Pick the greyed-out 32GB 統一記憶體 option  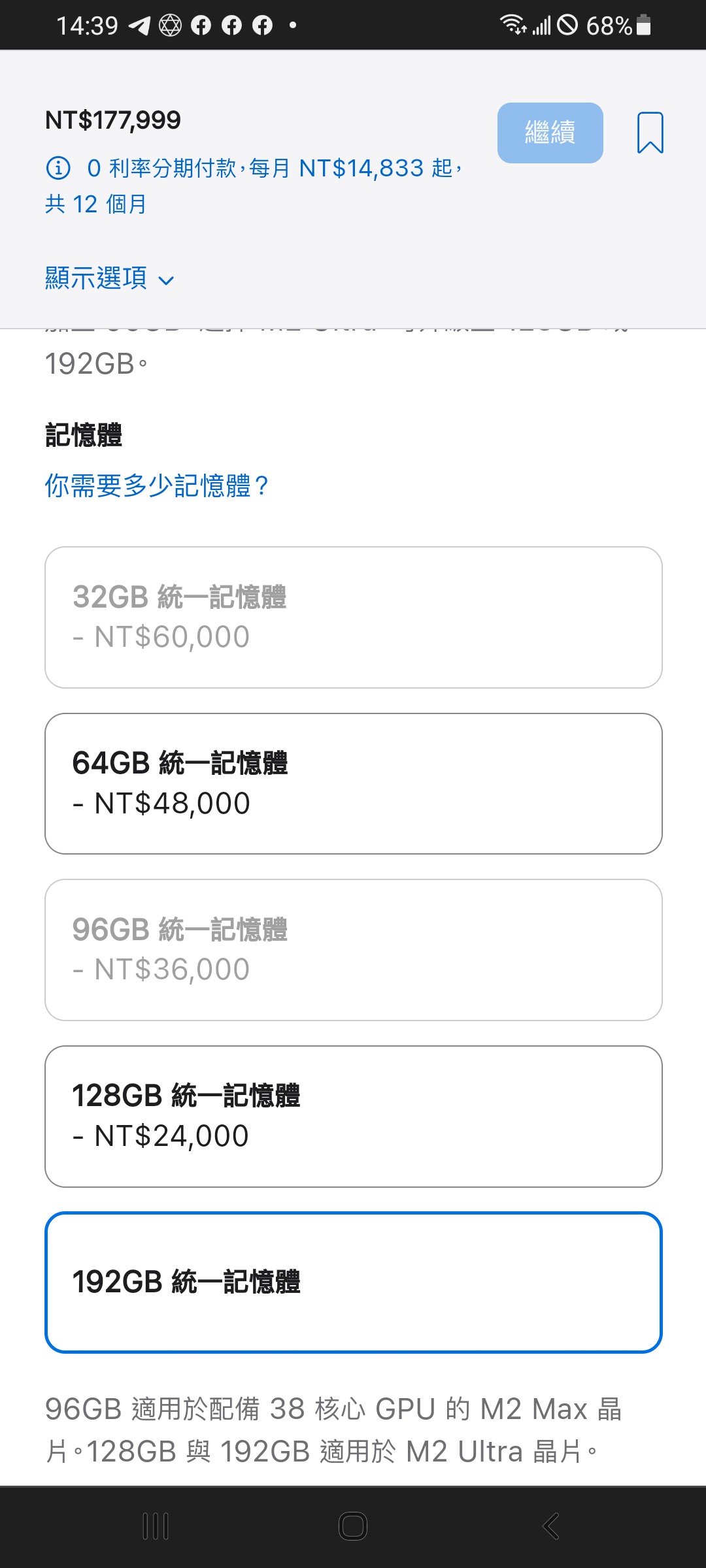point(354,617)
